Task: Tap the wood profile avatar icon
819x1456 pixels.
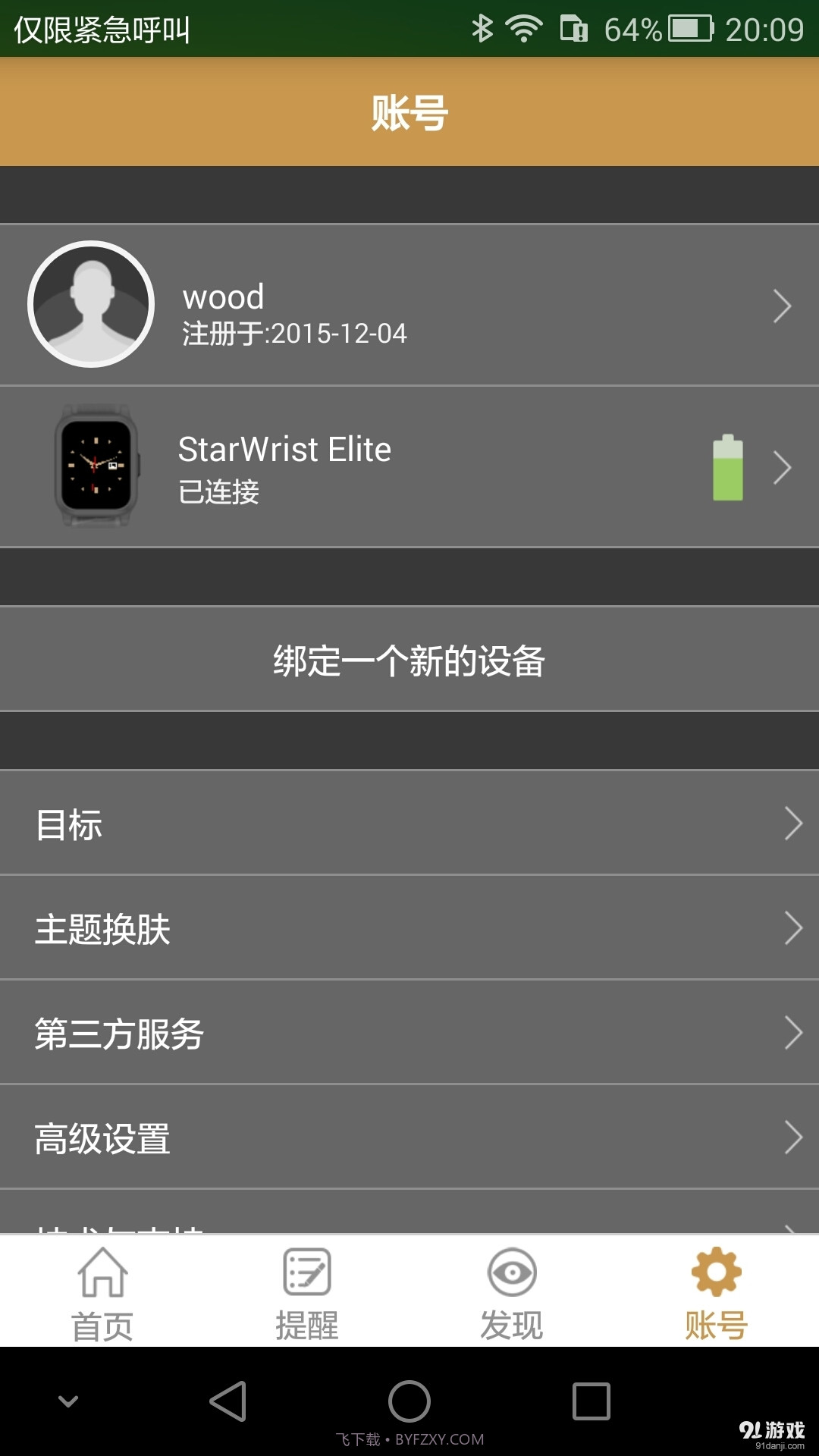Action: [x=90, y=304]
